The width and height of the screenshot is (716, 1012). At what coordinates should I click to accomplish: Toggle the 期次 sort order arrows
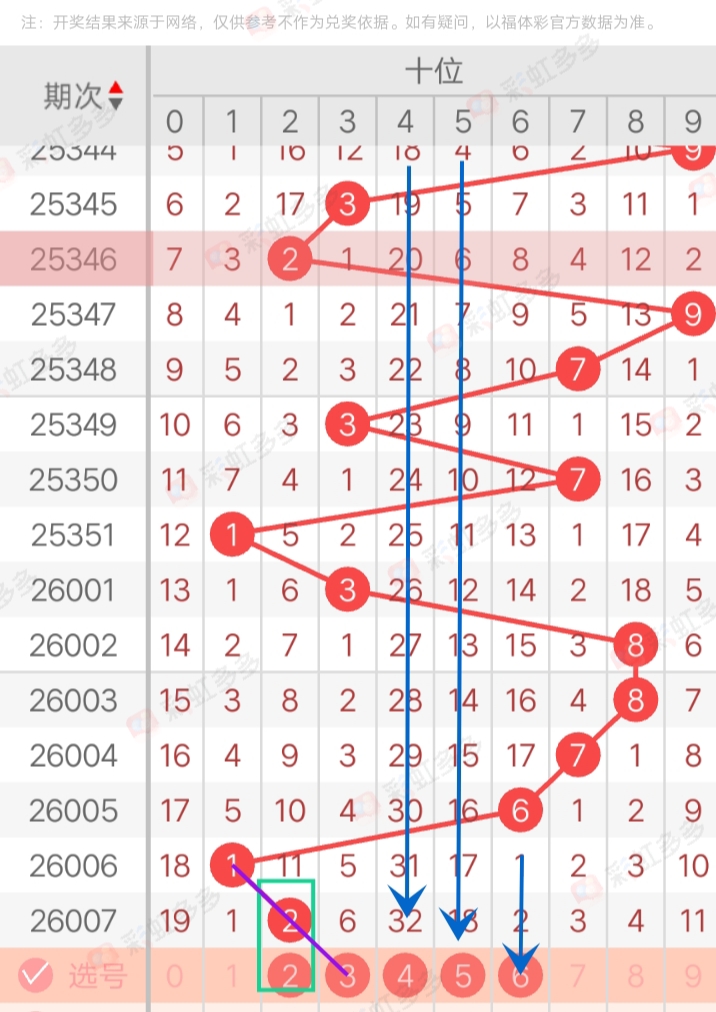[x=116, y=96]
